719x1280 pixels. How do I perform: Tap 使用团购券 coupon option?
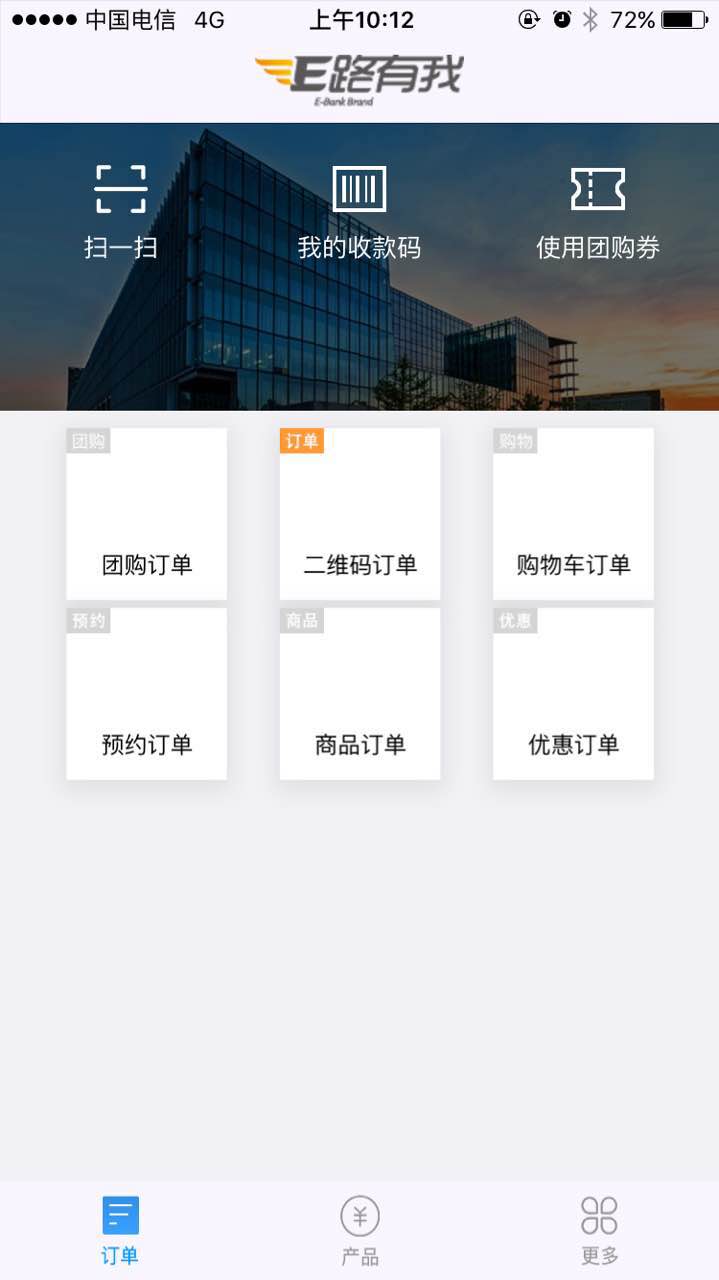[x=598, y=211]
